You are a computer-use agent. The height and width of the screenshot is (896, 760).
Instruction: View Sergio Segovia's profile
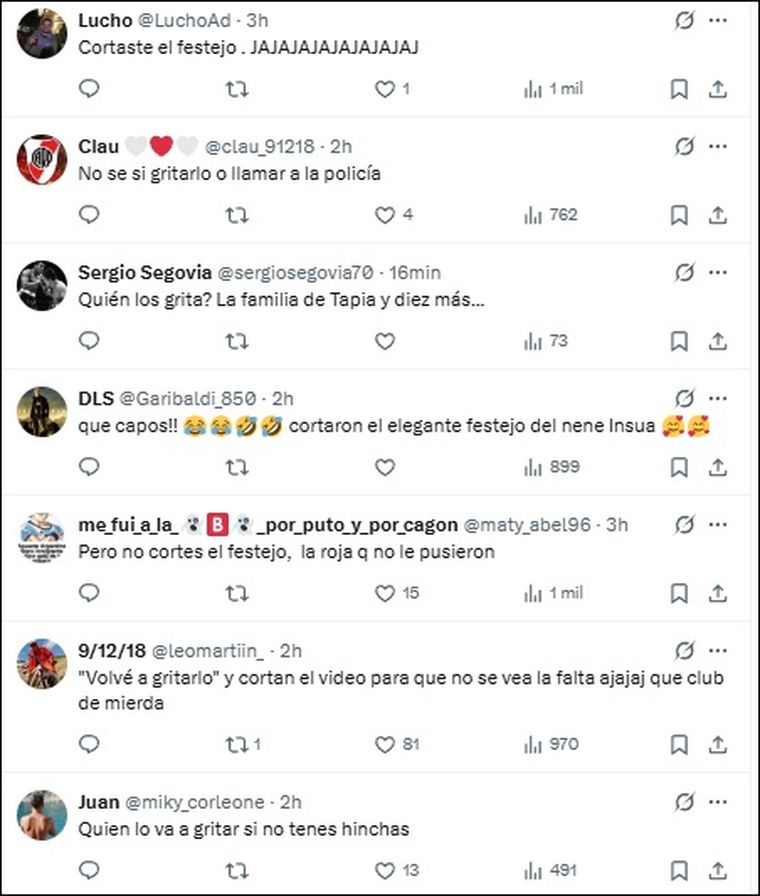tap(142, 272)
